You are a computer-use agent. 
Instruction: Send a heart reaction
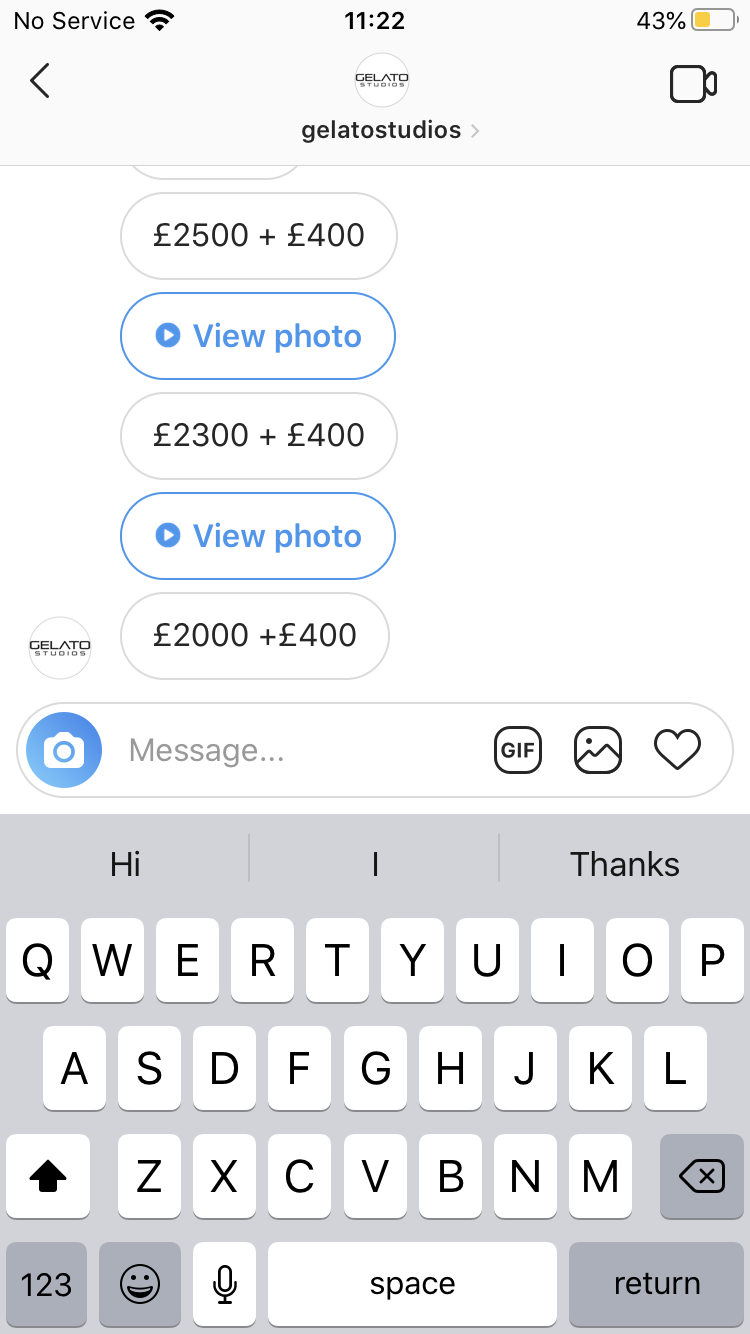click(678, 750)
